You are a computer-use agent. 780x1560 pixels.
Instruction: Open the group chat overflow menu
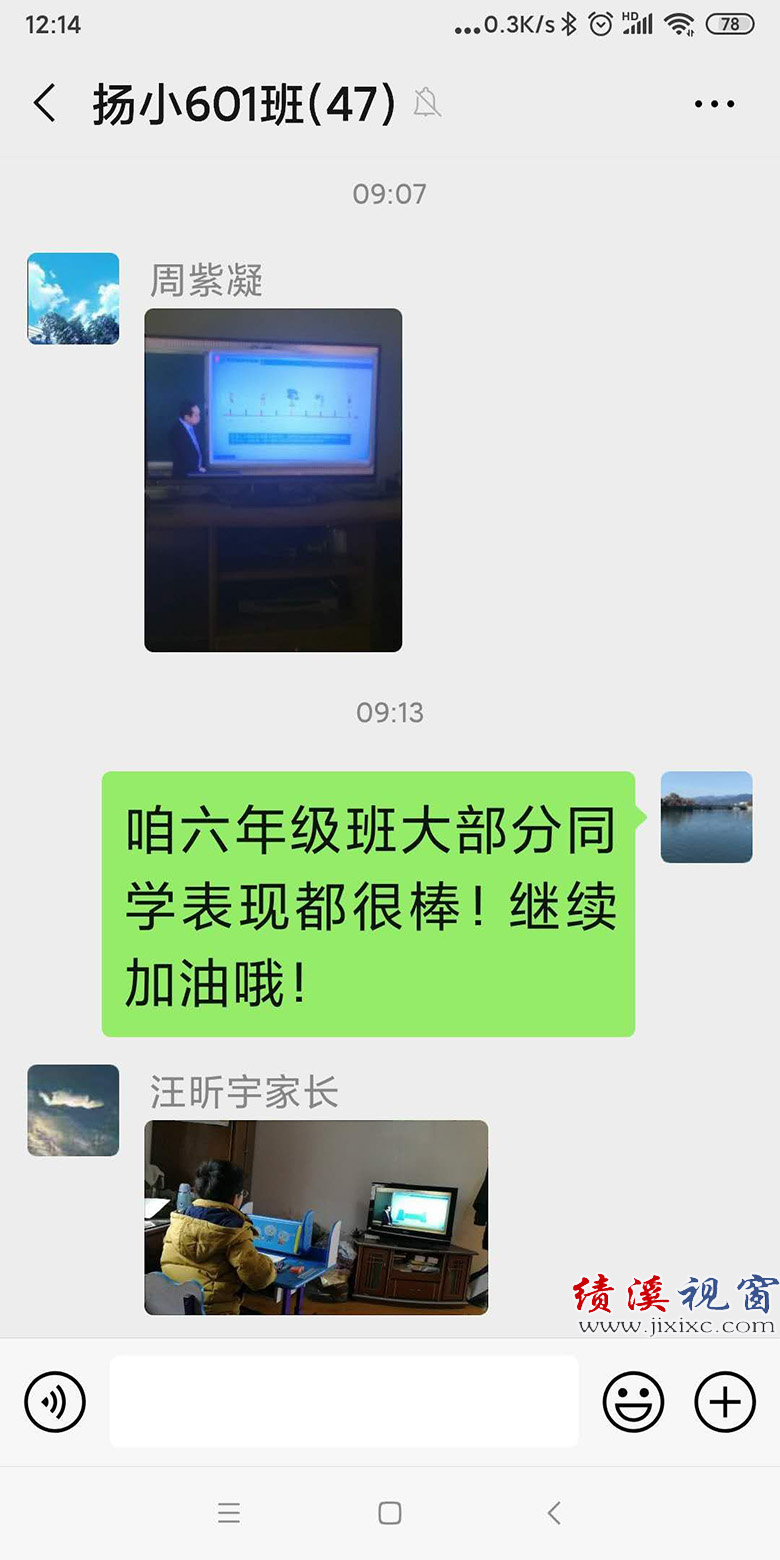[x=714, y=103]
